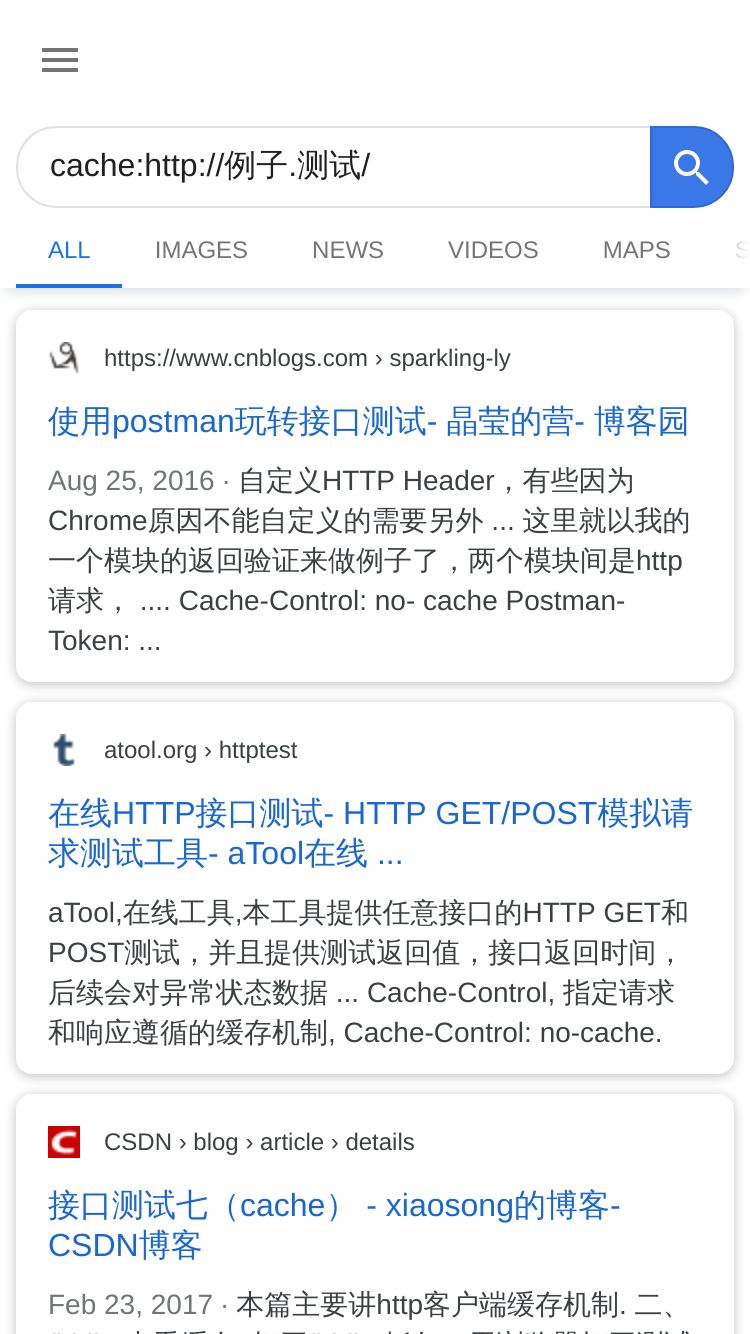Open the CSDN 接口测试七（cache） result

coord(334,1226)
